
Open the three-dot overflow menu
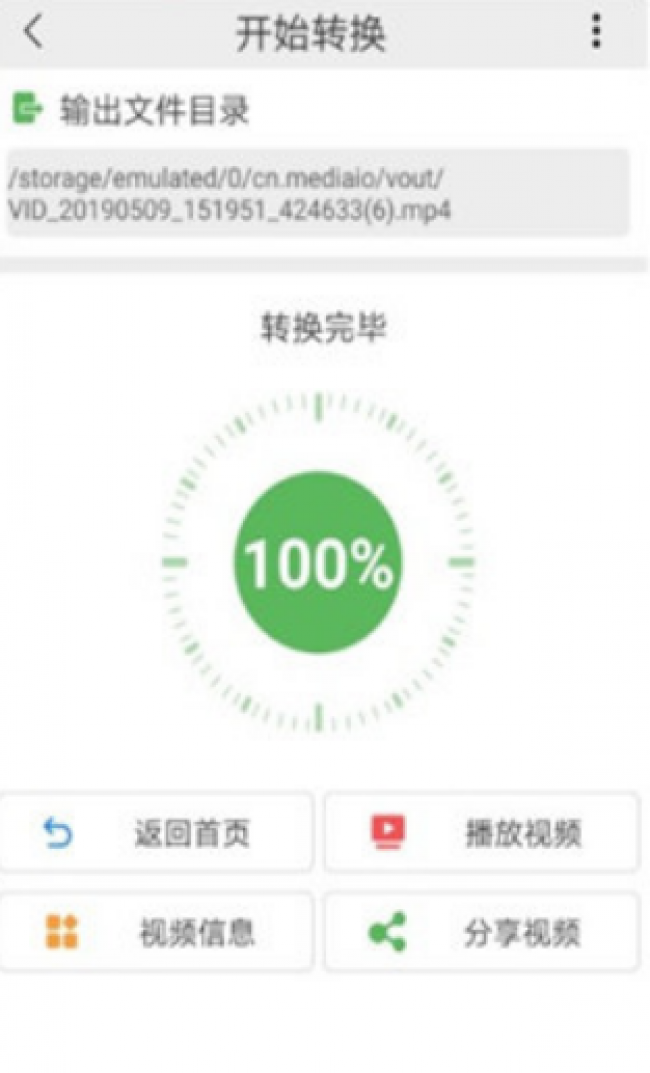tap(596, 32)
